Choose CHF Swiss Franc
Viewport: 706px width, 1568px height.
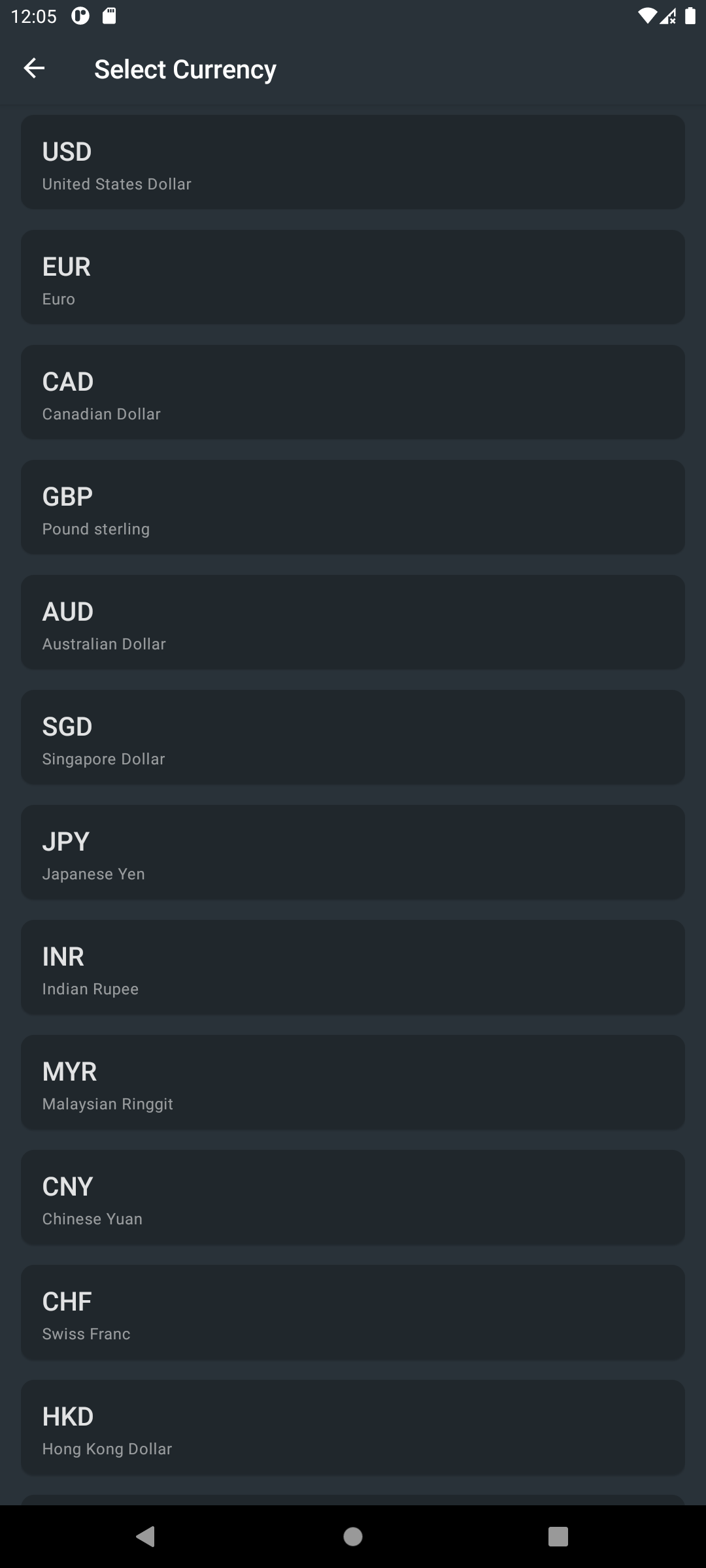(353, 1313)
